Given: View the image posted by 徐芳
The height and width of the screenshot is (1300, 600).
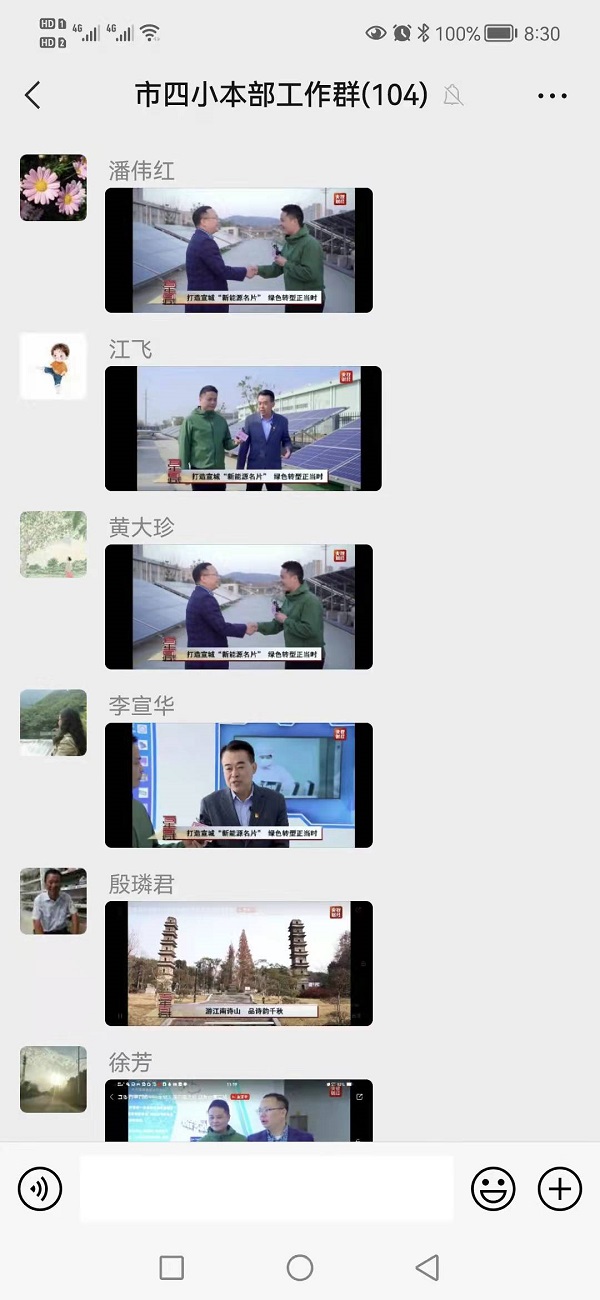Looking at the screenshot, I should pyautogui.click(x=239, y=1110).
